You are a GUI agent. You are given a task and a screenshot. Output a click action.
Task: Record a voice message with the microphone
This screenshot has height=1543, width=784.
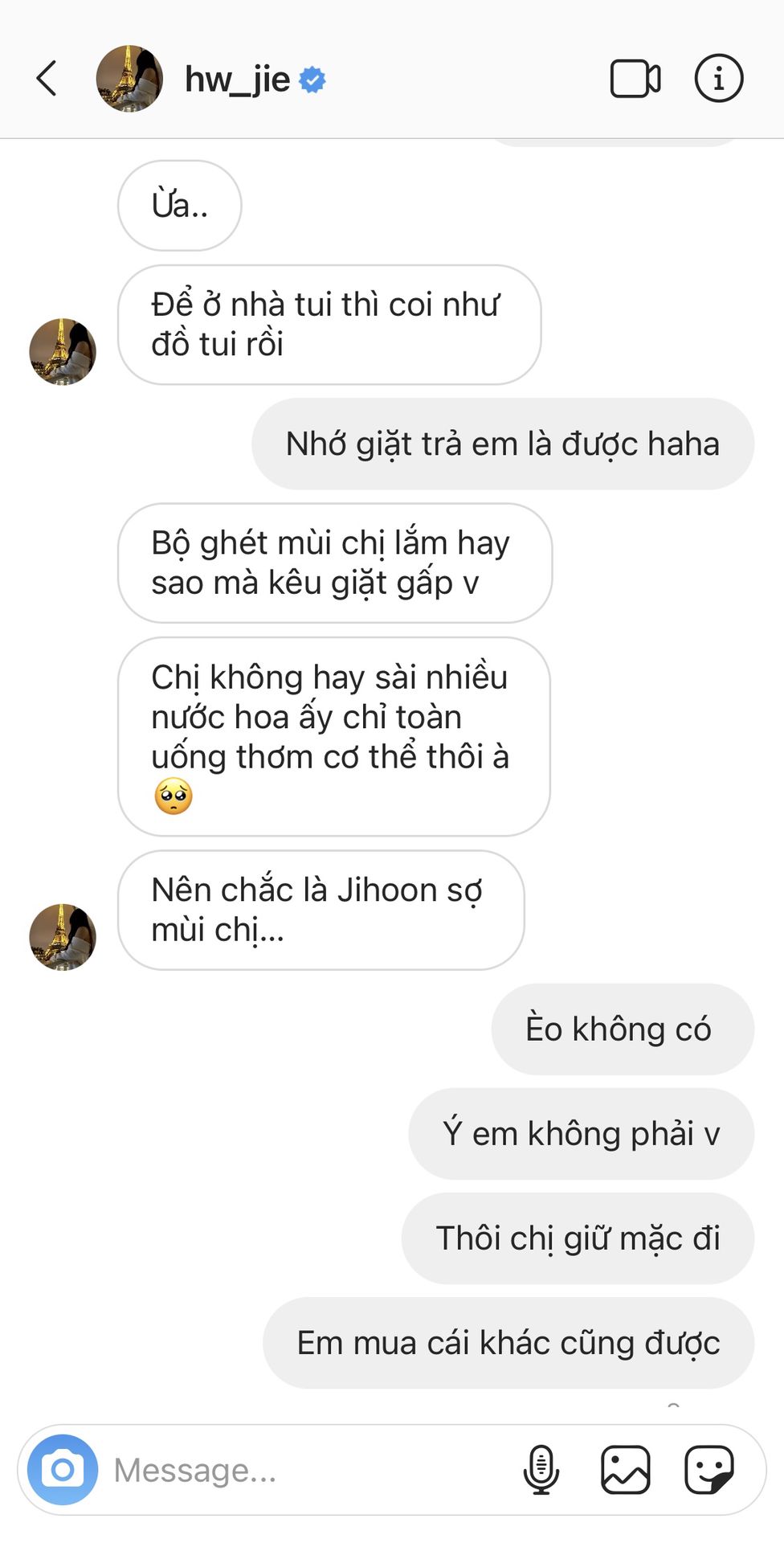pos(541,1470)
